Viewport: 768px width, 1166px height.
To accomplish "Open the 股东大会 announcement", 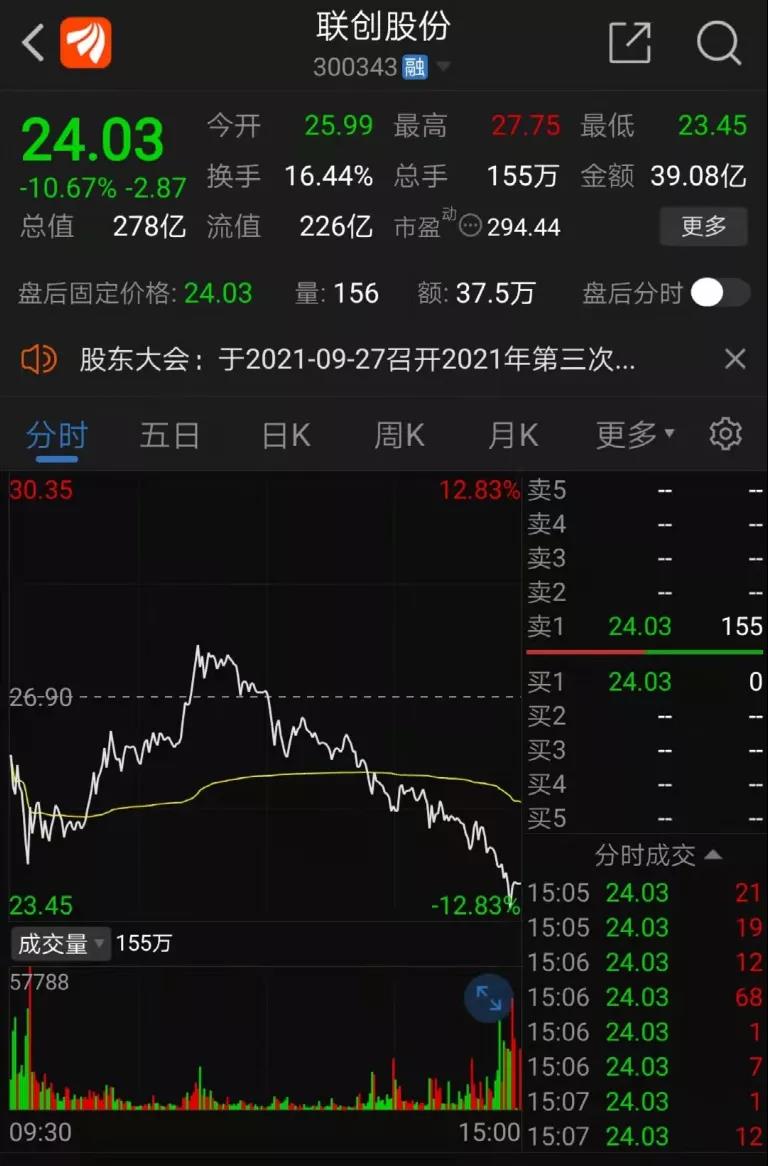I will 356,359.
